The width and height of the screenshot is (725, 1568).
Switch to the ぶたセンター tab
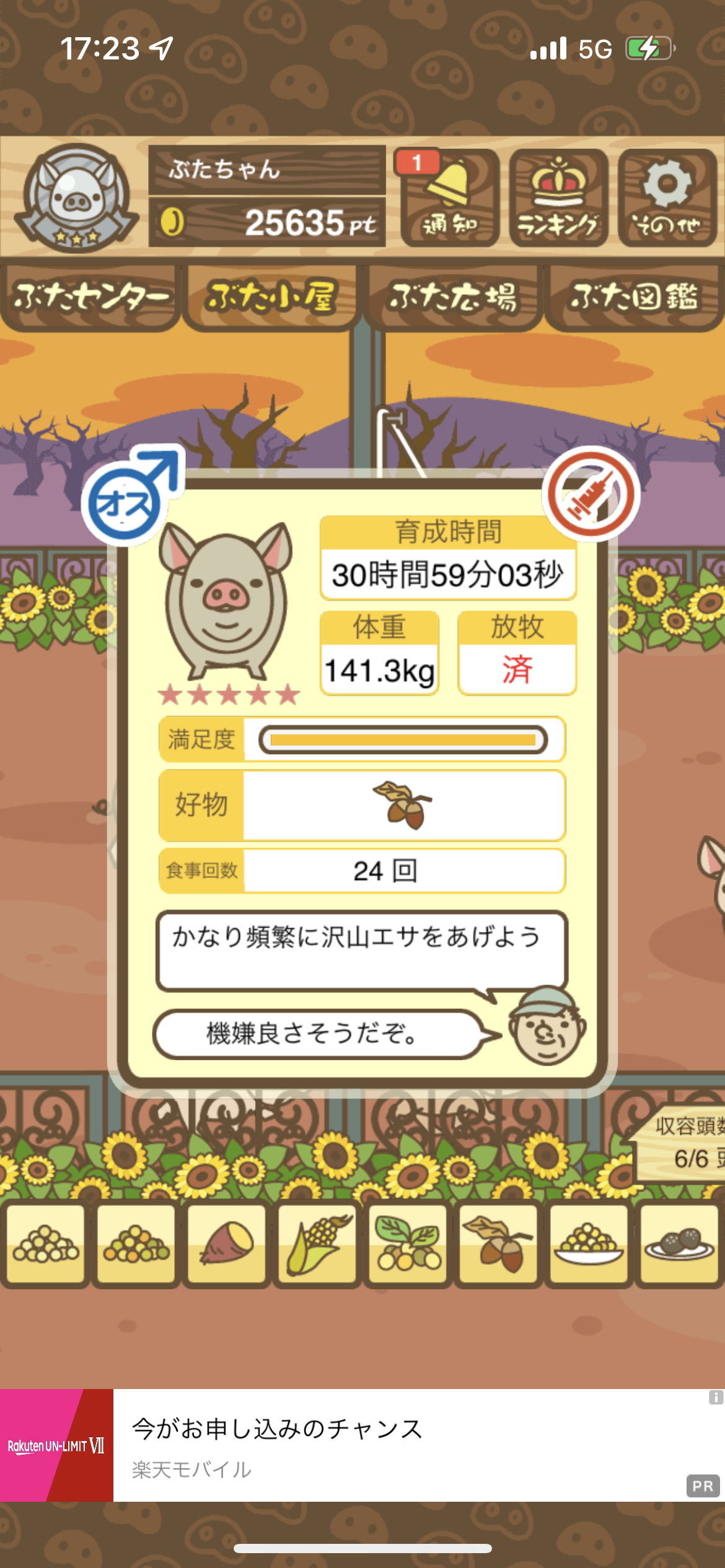pos(90,298)
